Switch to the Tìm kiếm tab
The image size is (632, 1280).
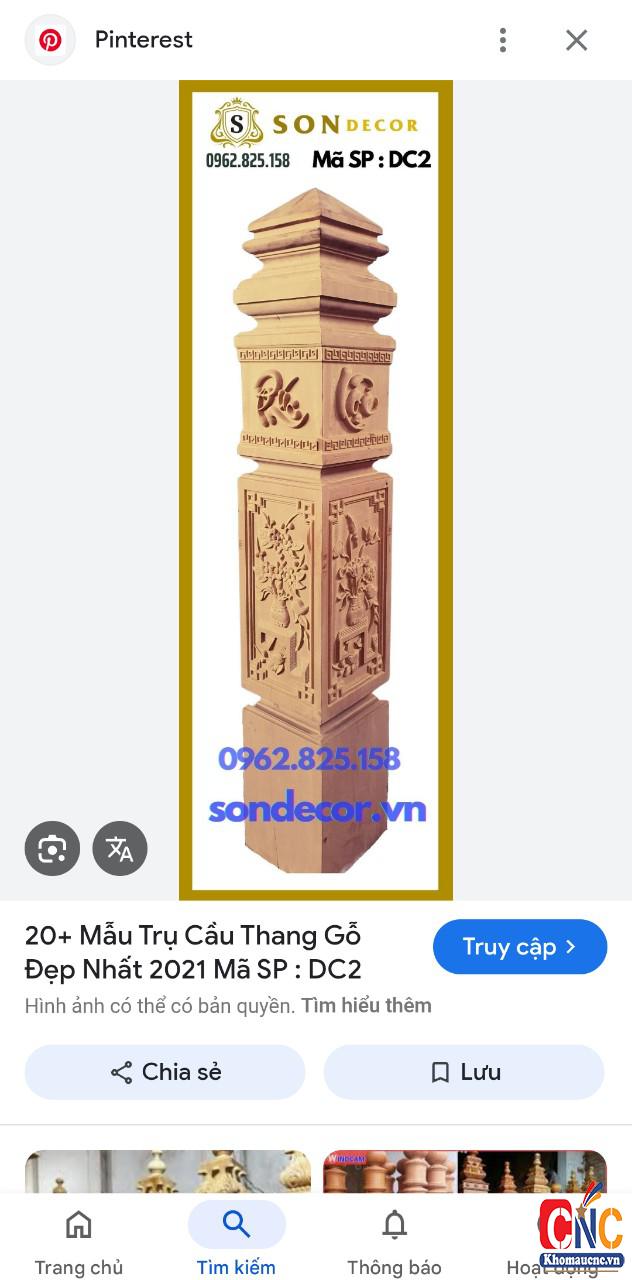(x=236, y=1242)
